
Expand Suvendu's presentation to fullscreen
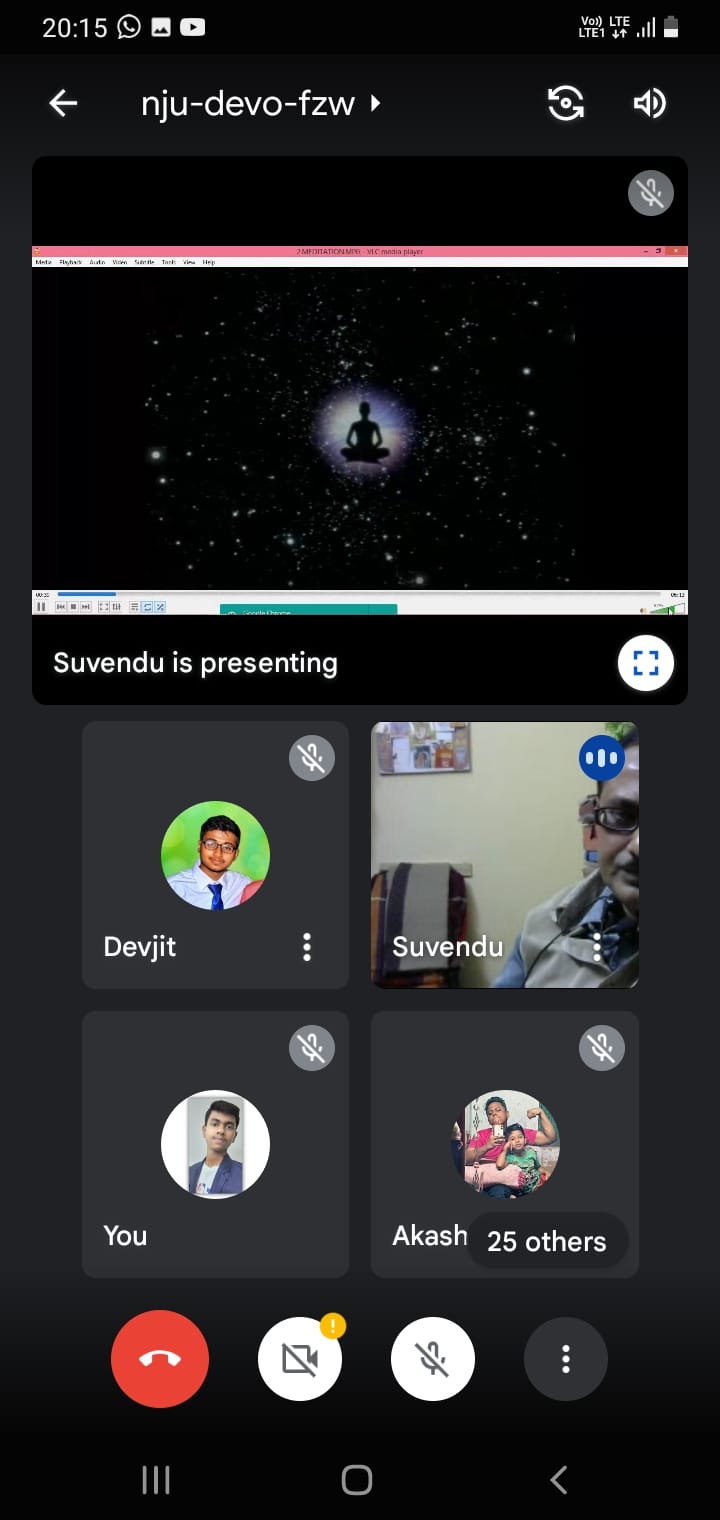[x=646, y=663]
